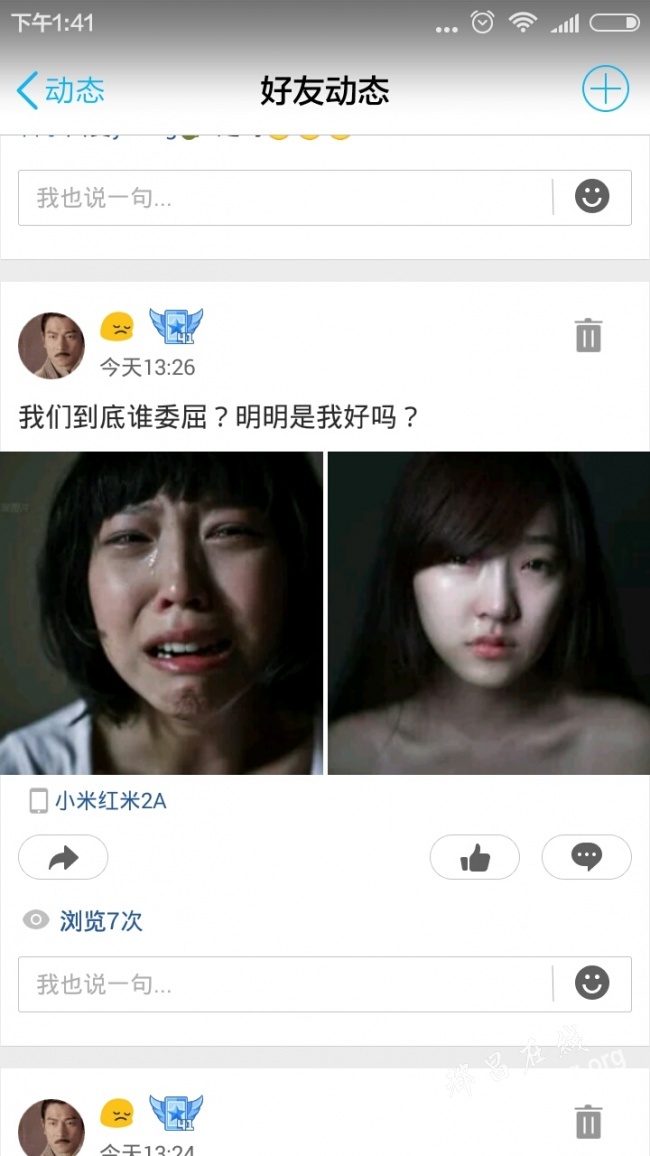Open emoji picker in the top comment box
This screenshot has height=1156, width=650.
click(592, 197)
